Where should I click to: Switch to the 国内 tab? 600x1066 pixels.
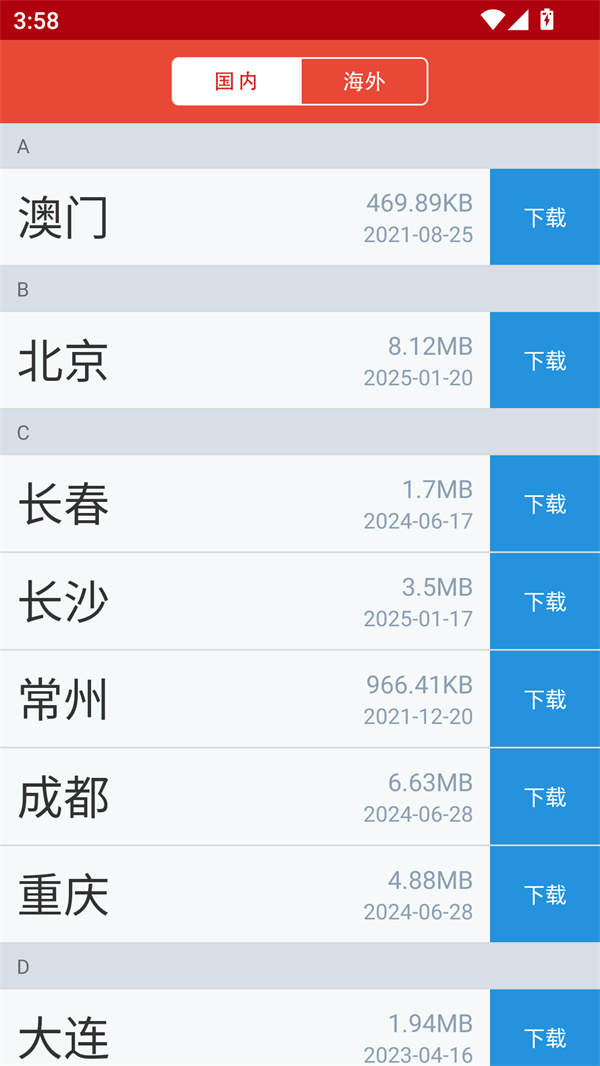click(x=237, y=82)
